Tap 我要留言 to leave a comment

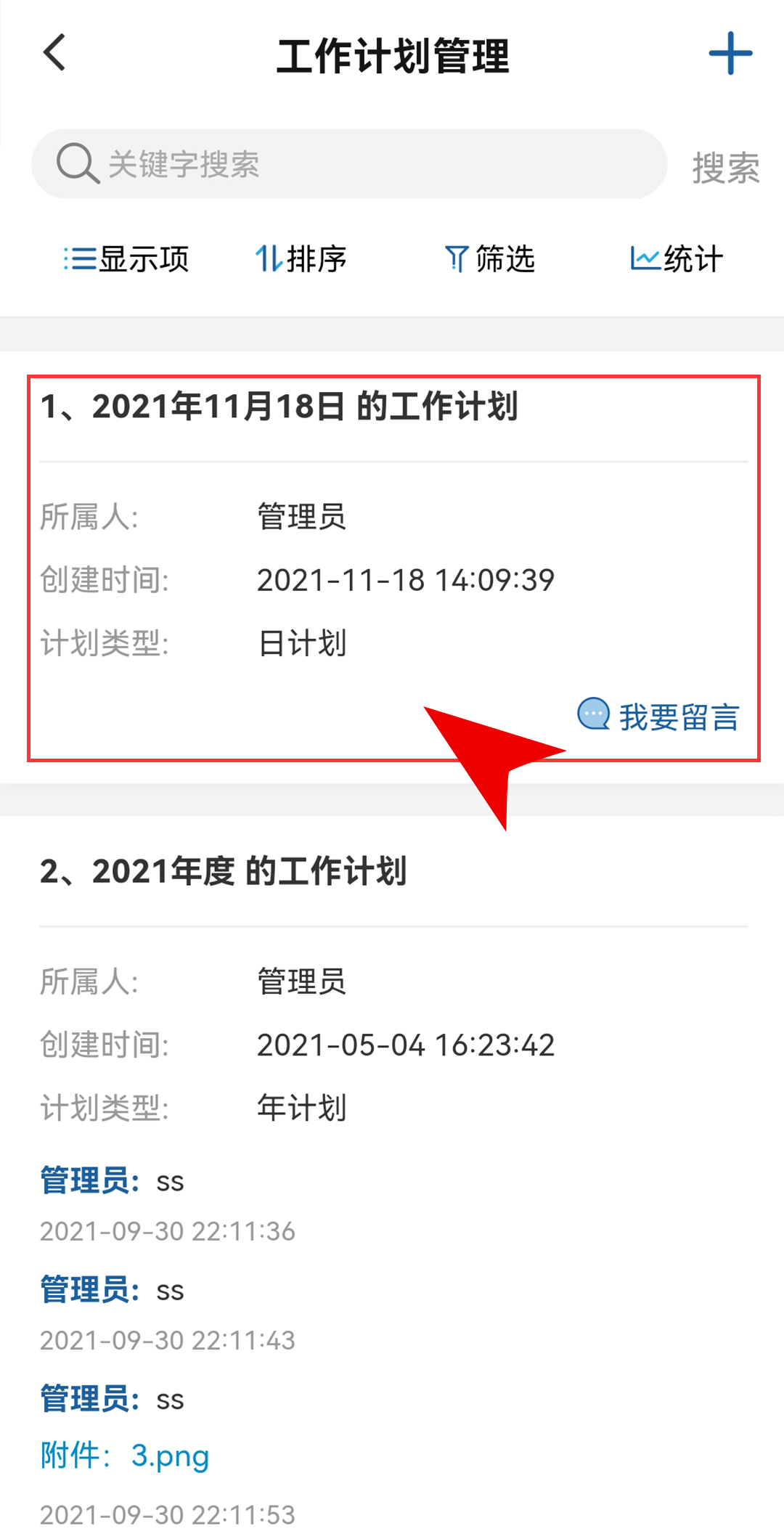click(x=658, y=717)
